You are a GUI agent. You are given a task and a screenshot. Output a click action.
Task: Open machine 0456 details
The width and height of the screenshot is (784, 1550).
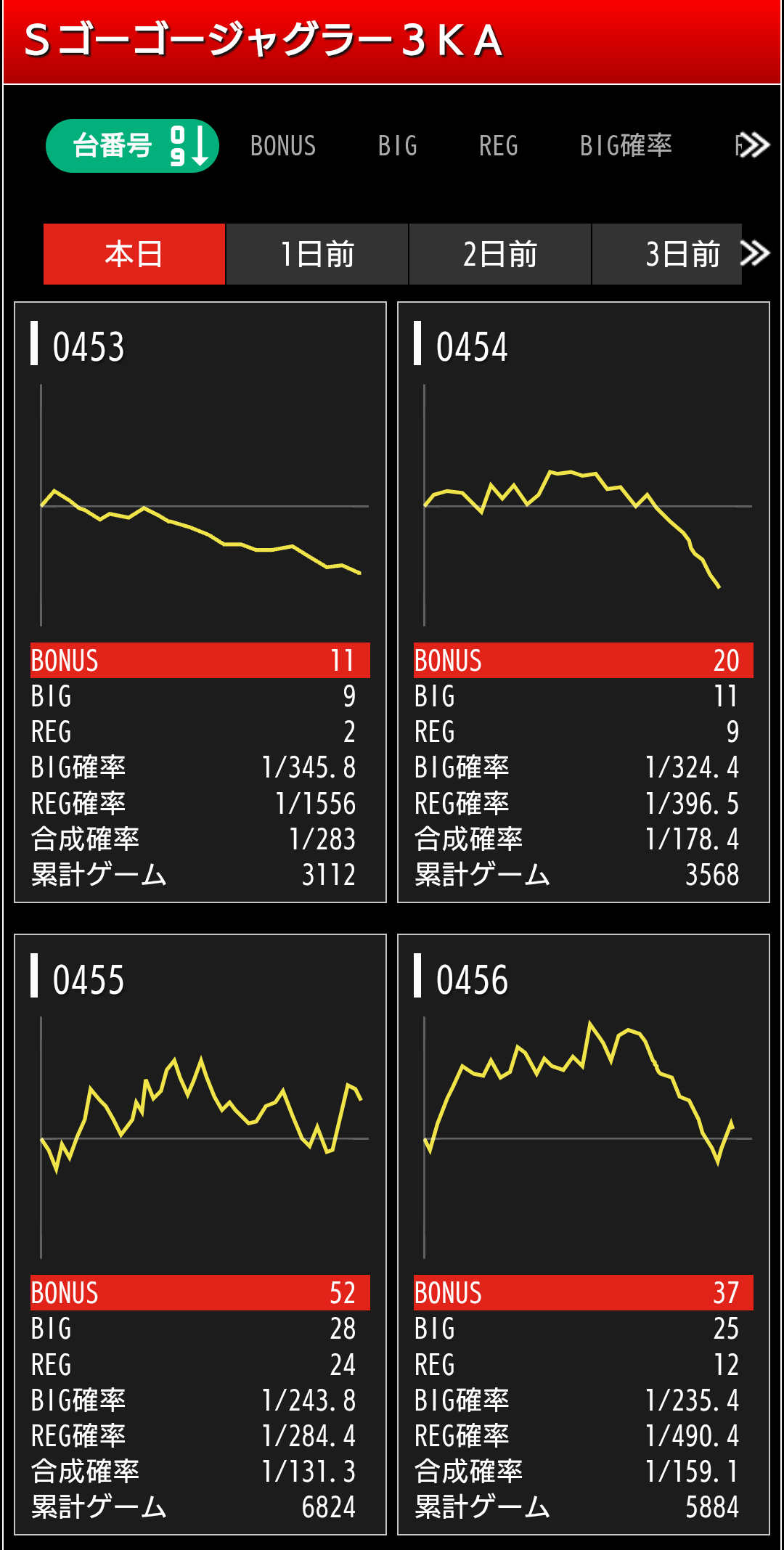click(584, 1234)
